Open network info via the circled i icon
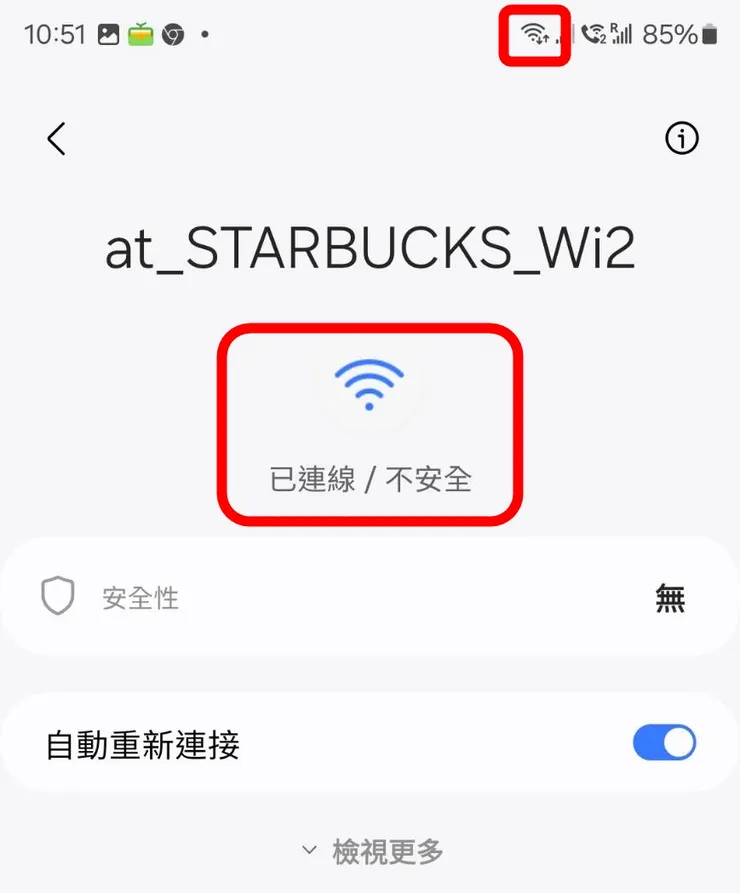The image size is (740, 893). coord(682,139)
